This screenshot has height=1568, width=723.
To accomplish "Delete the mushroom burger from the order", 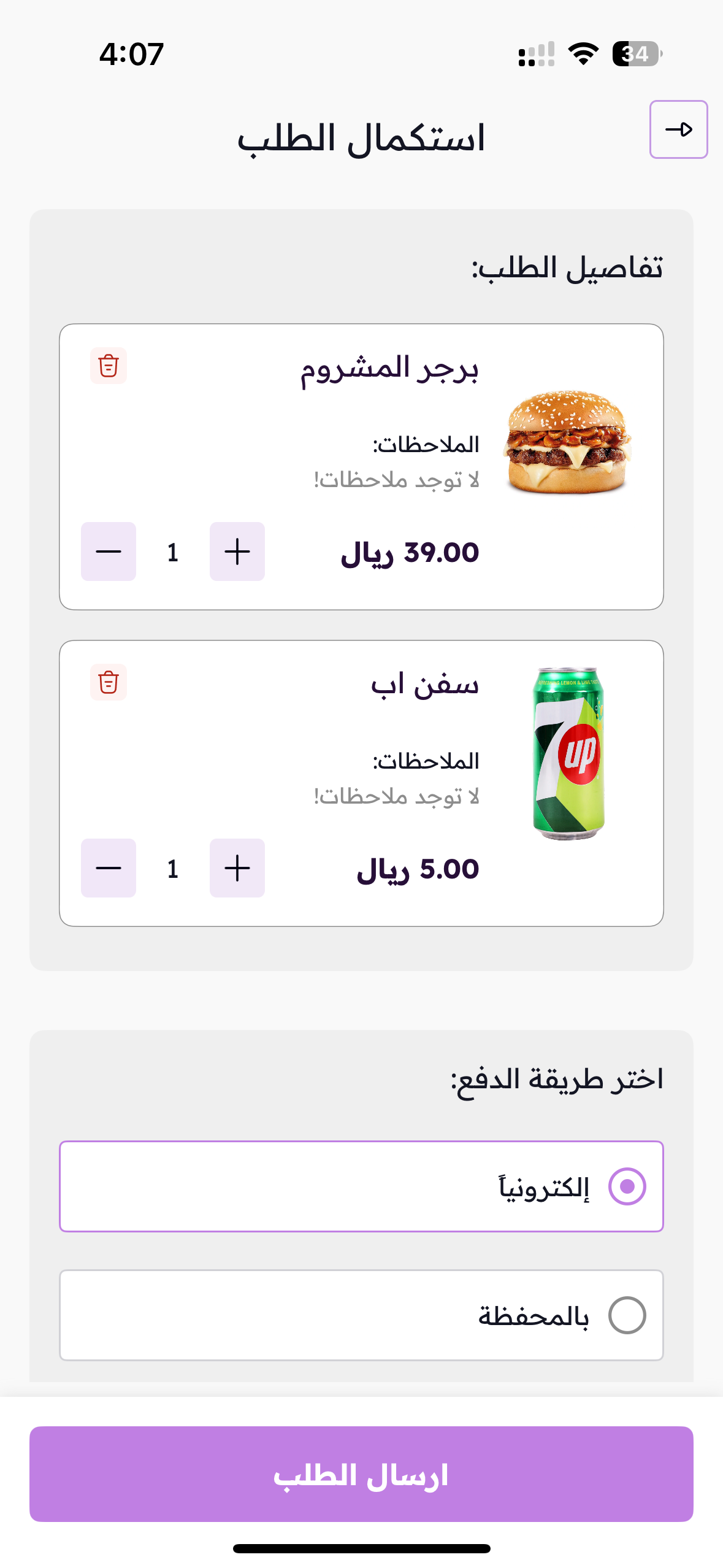I will [109, 366].
